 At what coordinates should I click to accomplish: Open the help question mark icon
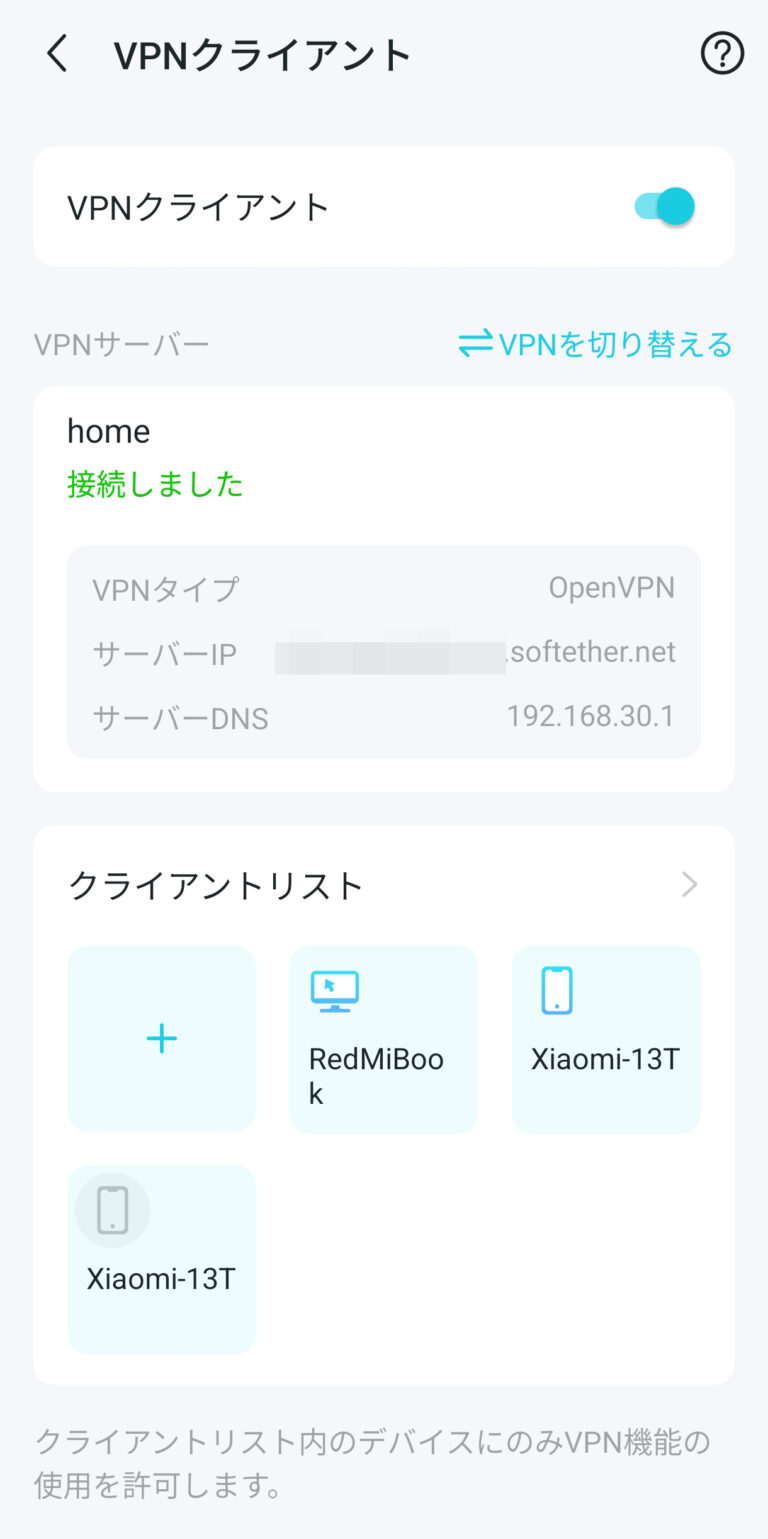tap(721, 54)
